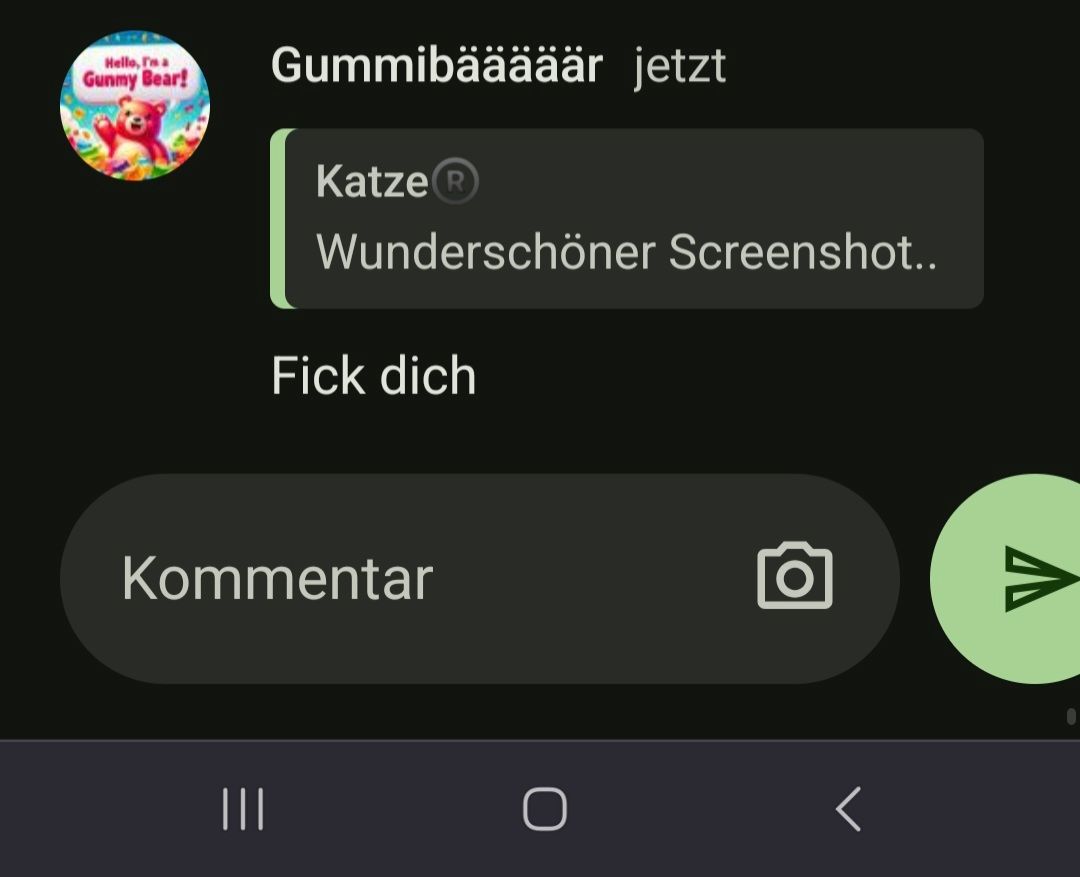Attach a photo with the camera icon

(795, 577)
